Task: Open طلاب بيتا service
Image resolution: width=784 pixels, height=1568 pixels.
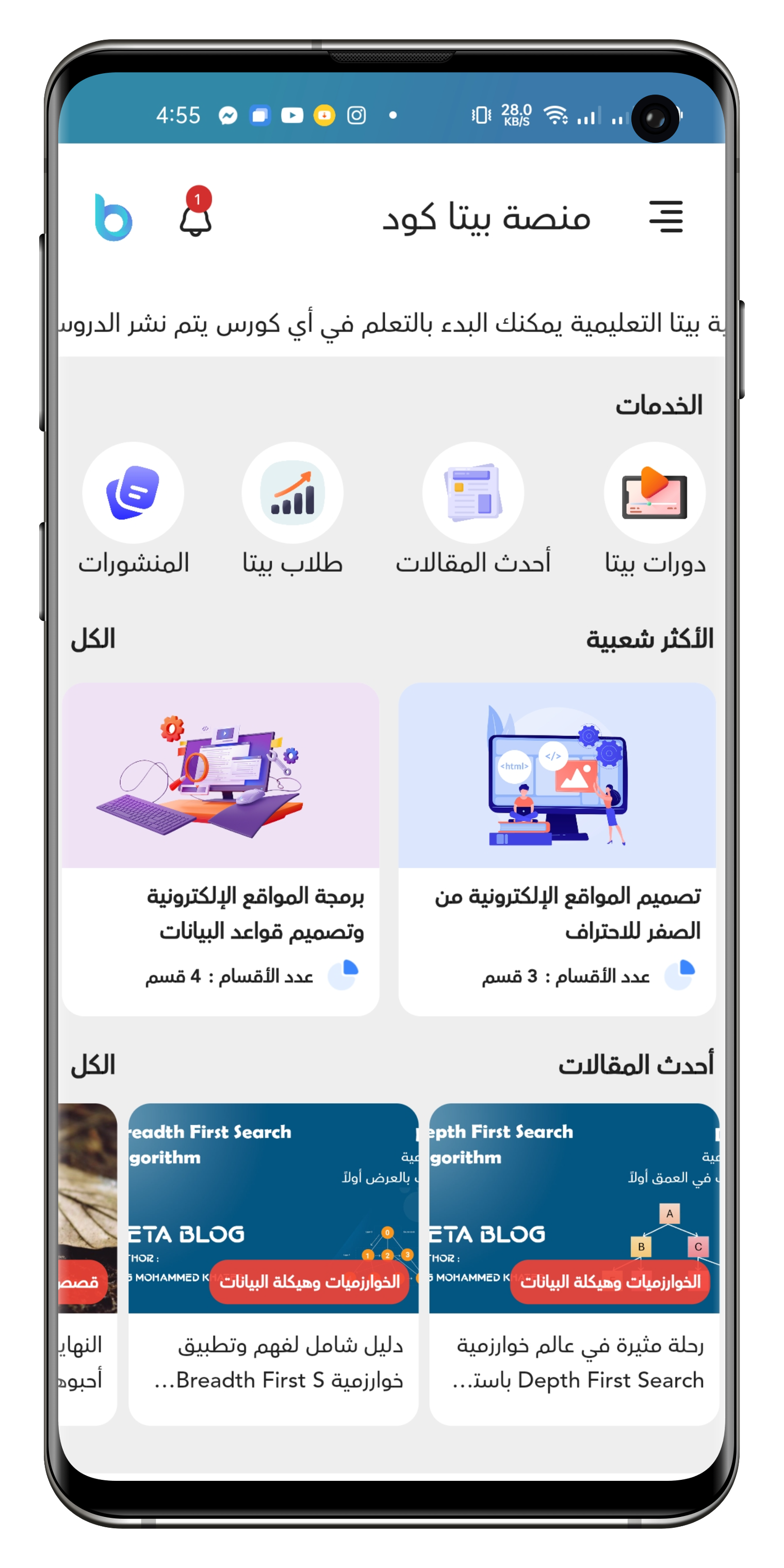Action: (x=292, y=493)
